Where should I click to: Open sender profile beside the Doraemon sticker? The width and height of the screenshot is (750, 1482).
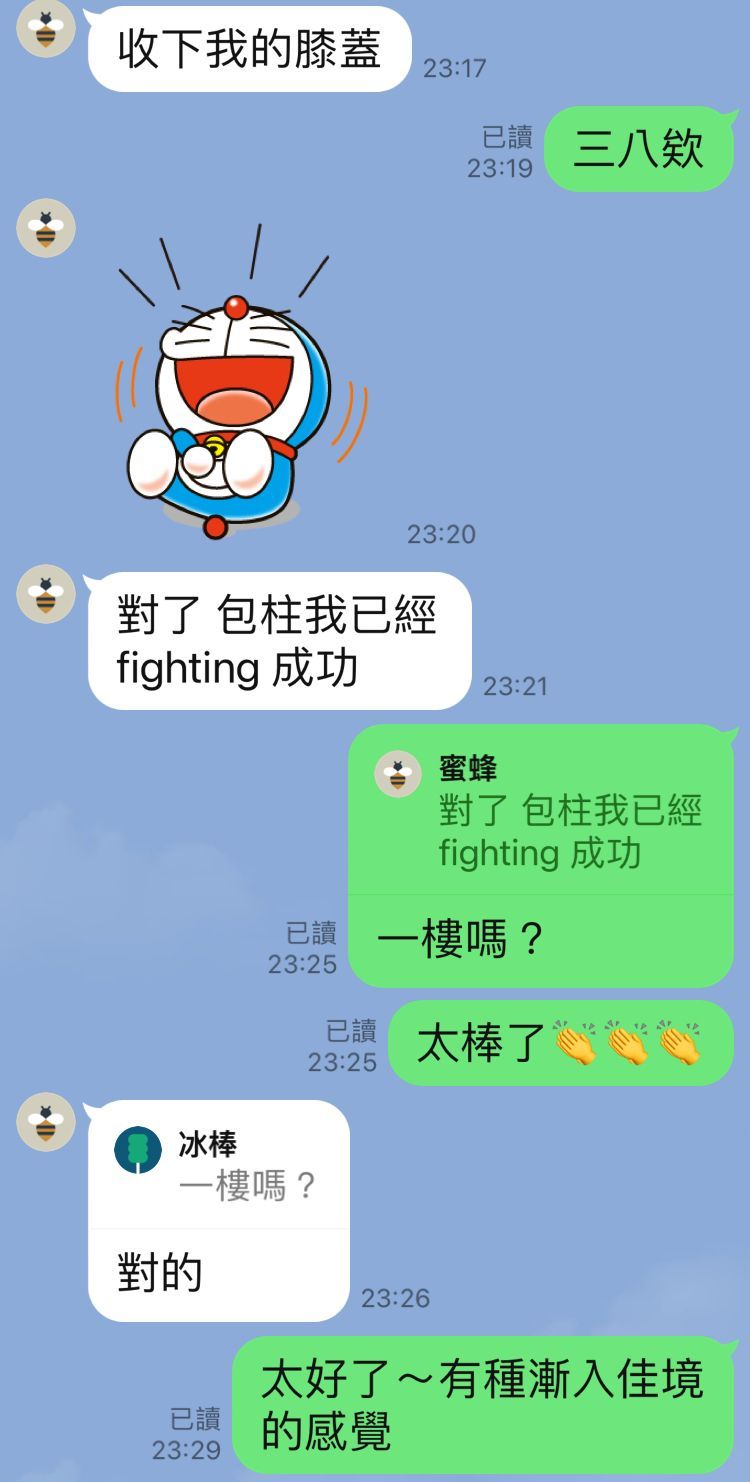[x=46, y=228]
